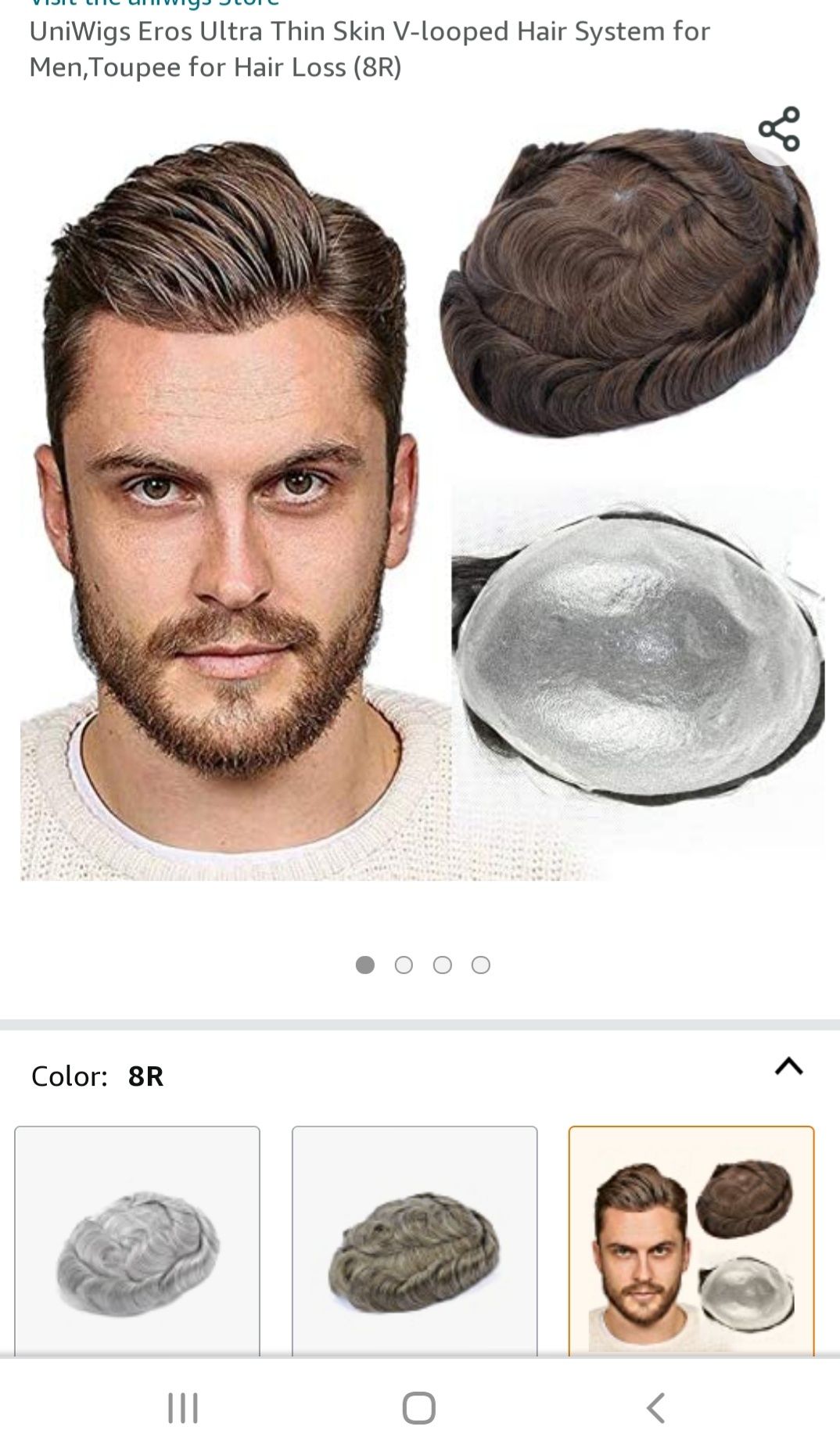Screen dimensions: 840x1455
Task: Select the ash blonde color swatch
Action: [x=415, y=1242]
